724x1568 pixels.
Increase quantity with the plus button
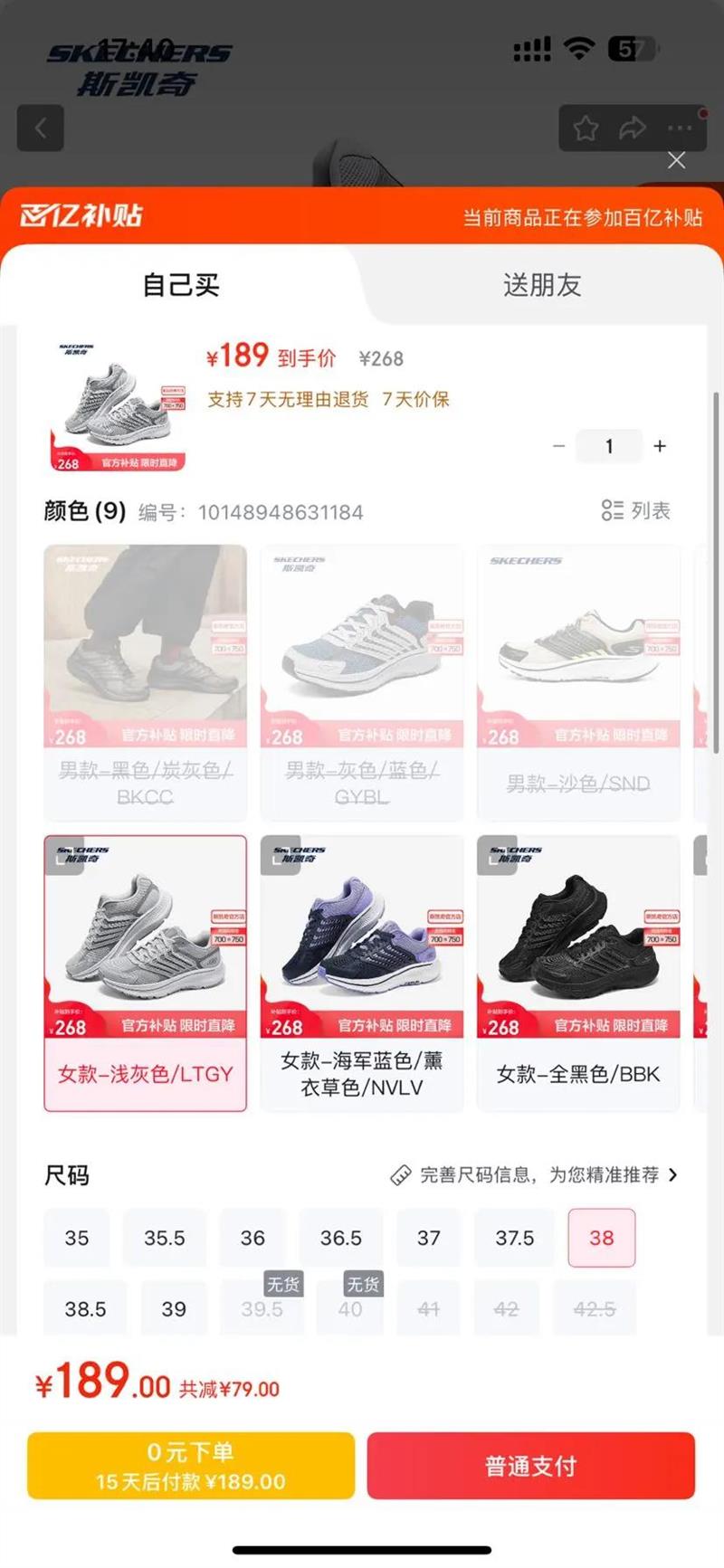(660, 446)
